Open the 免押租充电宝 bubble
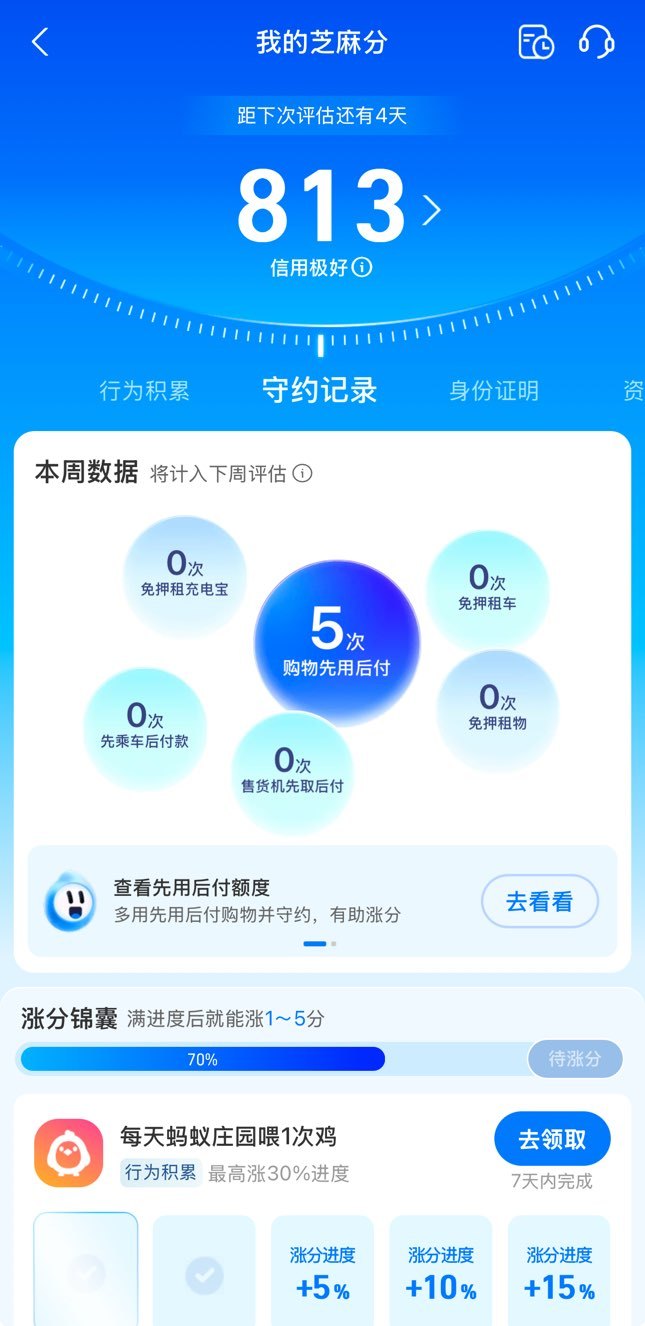 pyautogui.click(x=185, y=577)
